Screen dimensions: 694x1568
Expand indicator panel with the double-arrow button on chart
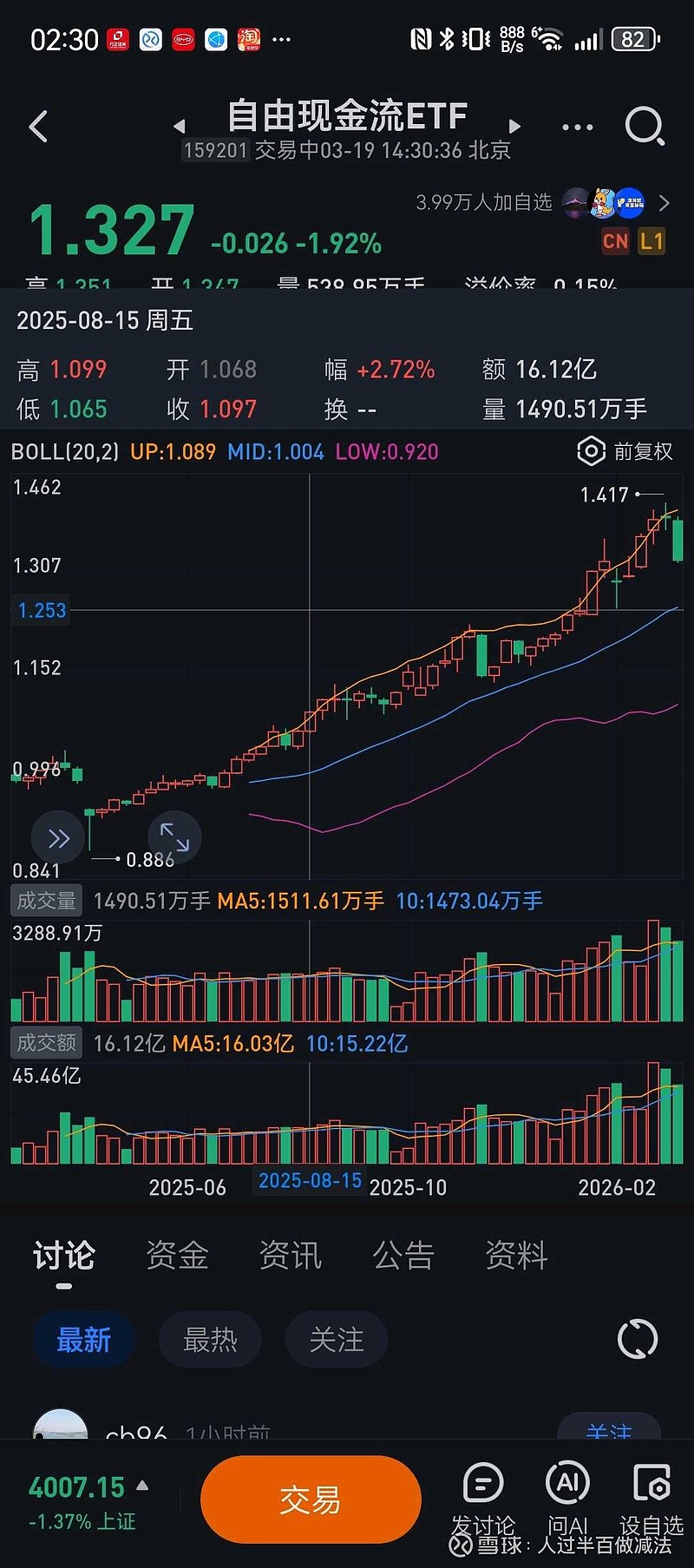click(57, 836)
